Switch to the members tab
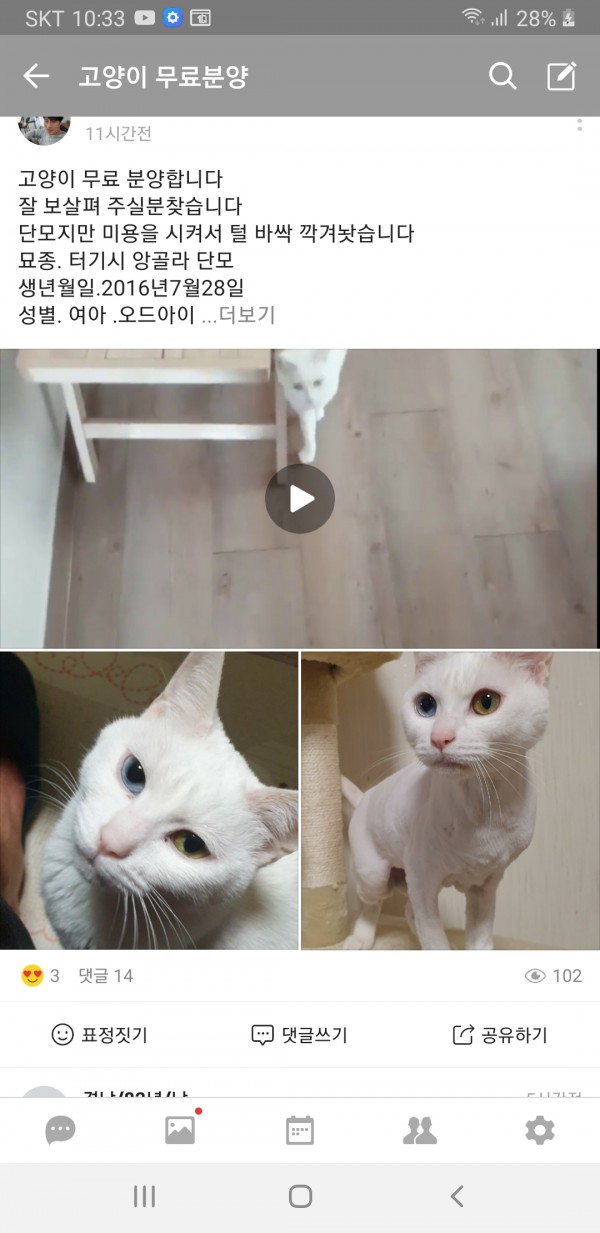Viewport: 600px width, 1233px height. pyautogui.click(x=420, y=1130)
